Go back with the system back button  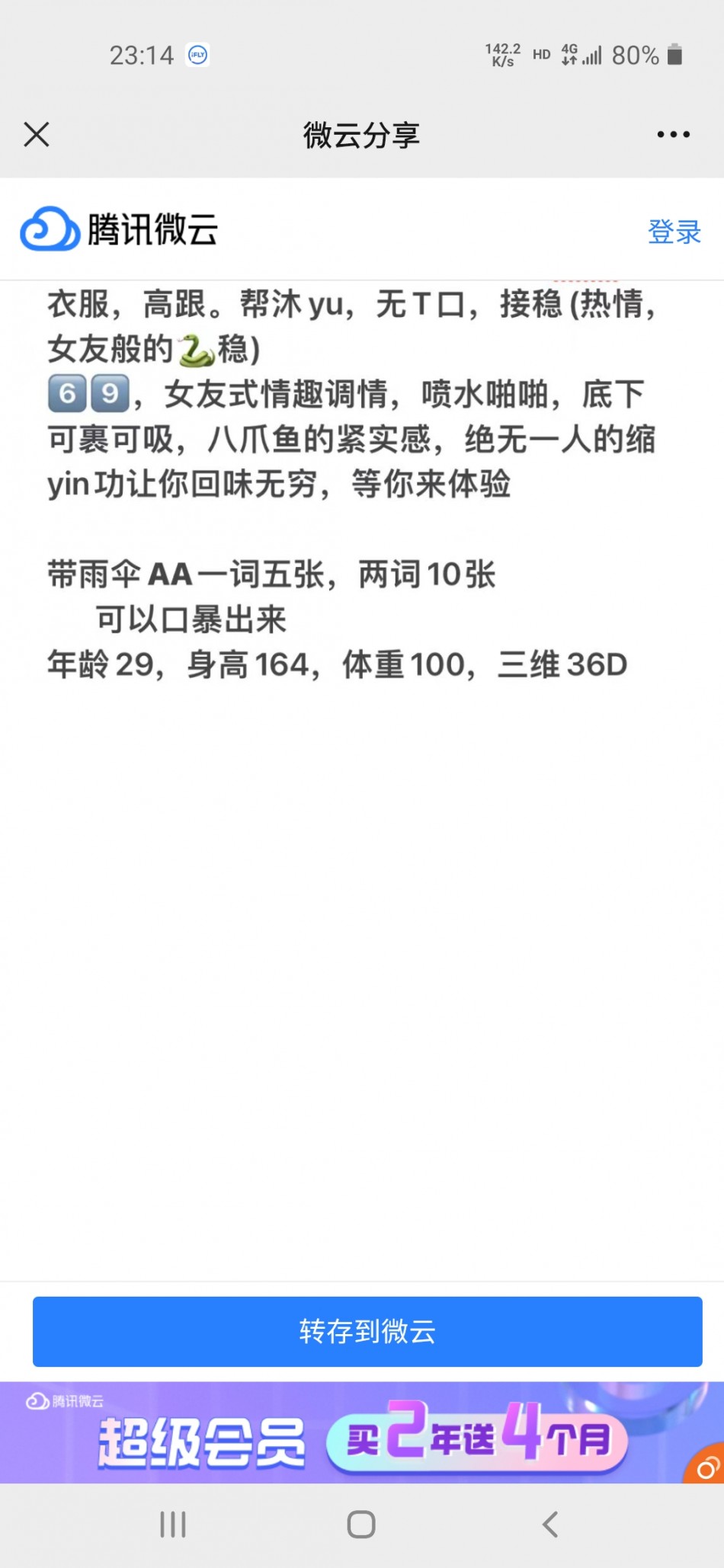[550, 1525]
